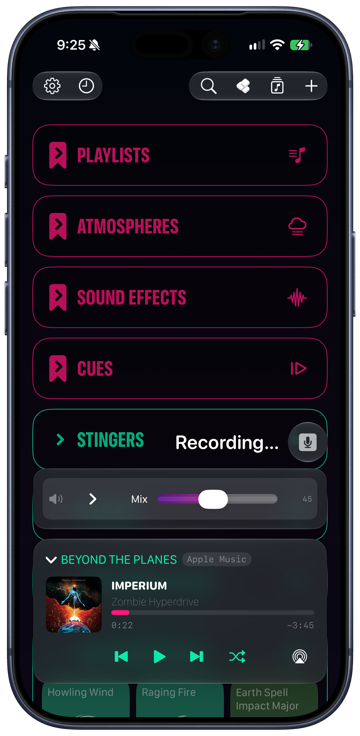Tap the plus icon to add
The image size is (360, 736).
(311, 86)
